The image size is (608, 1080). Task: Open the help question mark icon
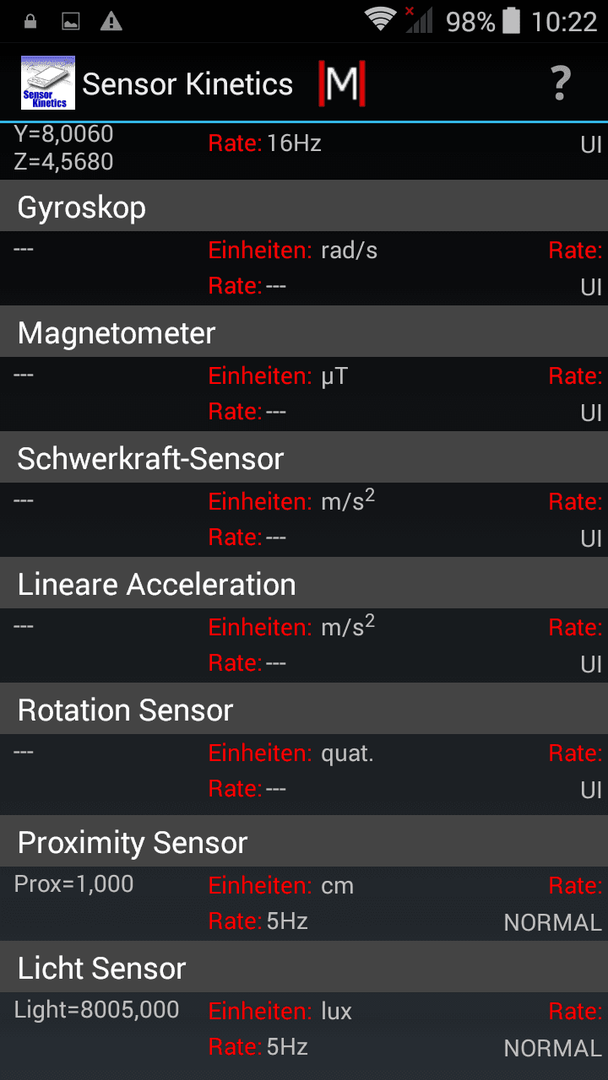[560, 84]
